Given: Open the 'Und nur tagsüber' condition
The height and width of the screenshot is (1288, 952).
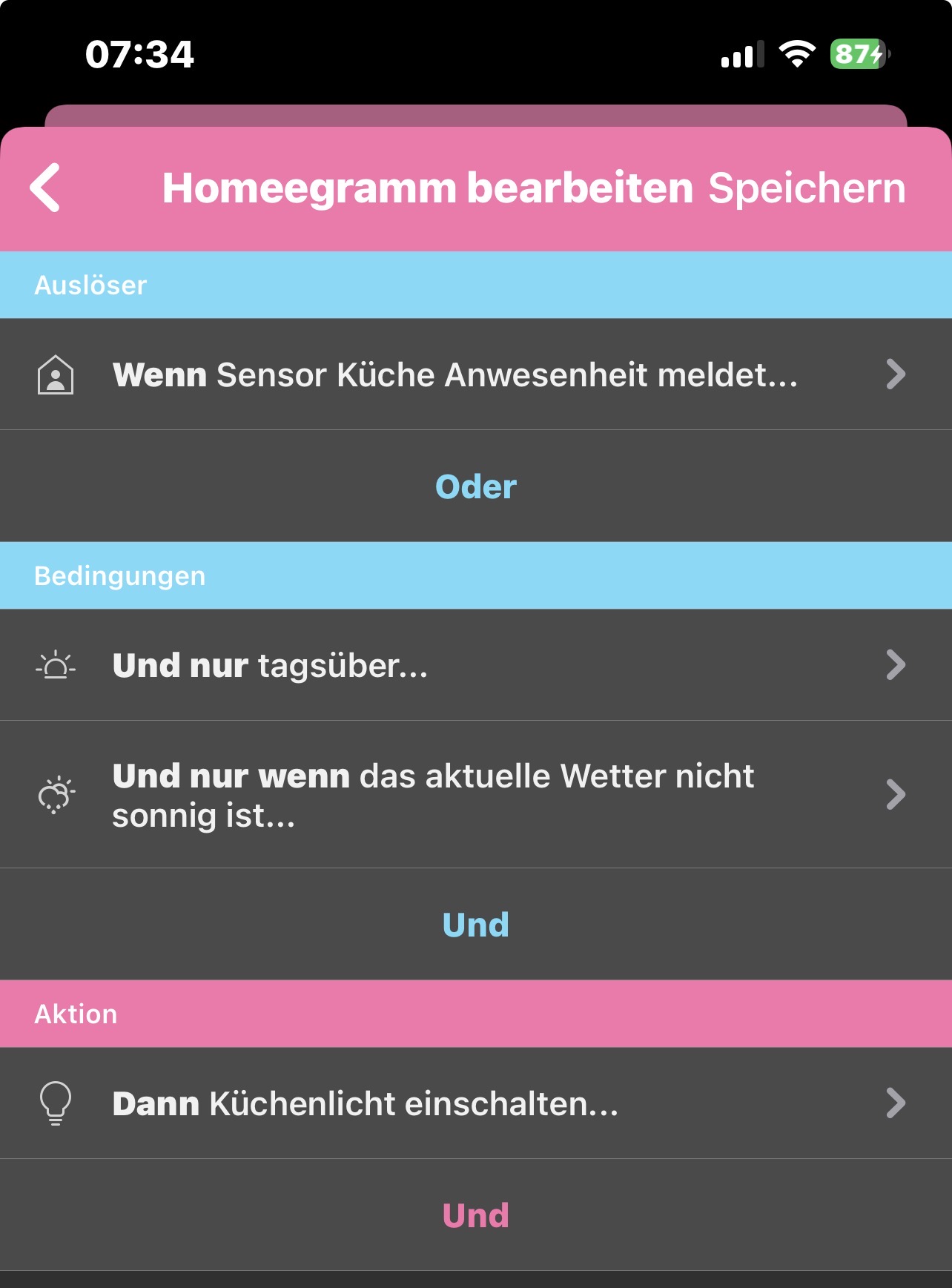Looking at the screenshot, I should pyautogui.click(x=475, y=665).
